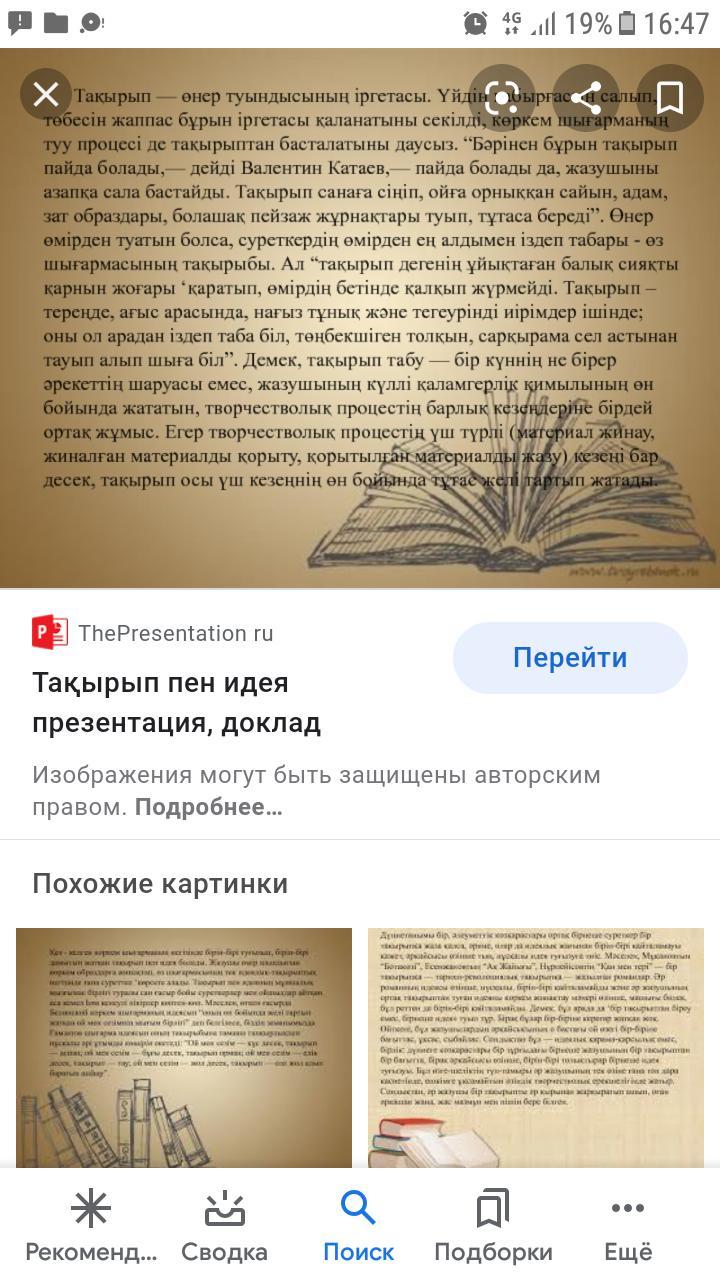The image size is (720, 1280).
Task: Tap the Перейти button
Action: point(570,658)
